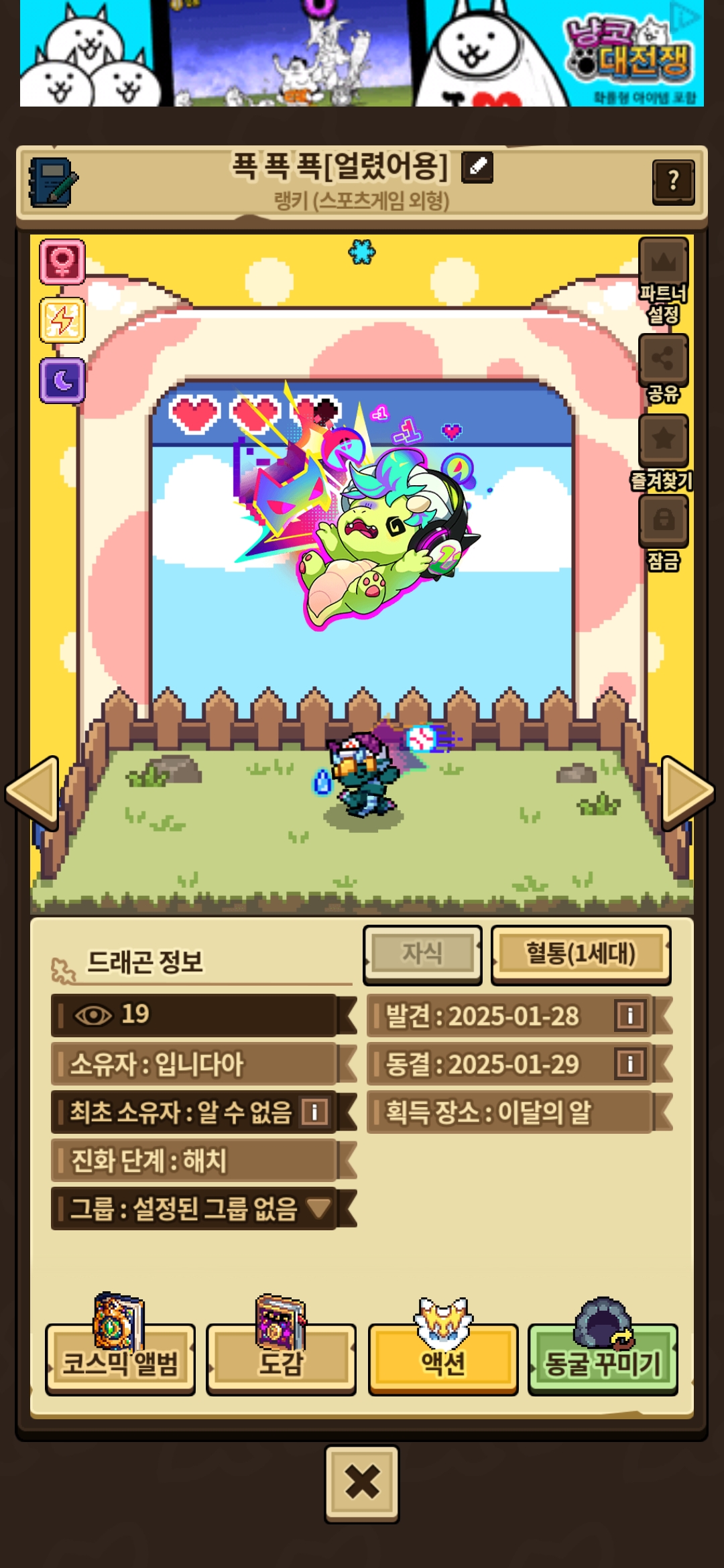Show info for 발견 date
Screen dimensions: 724x1568
tap(629, 1015)
